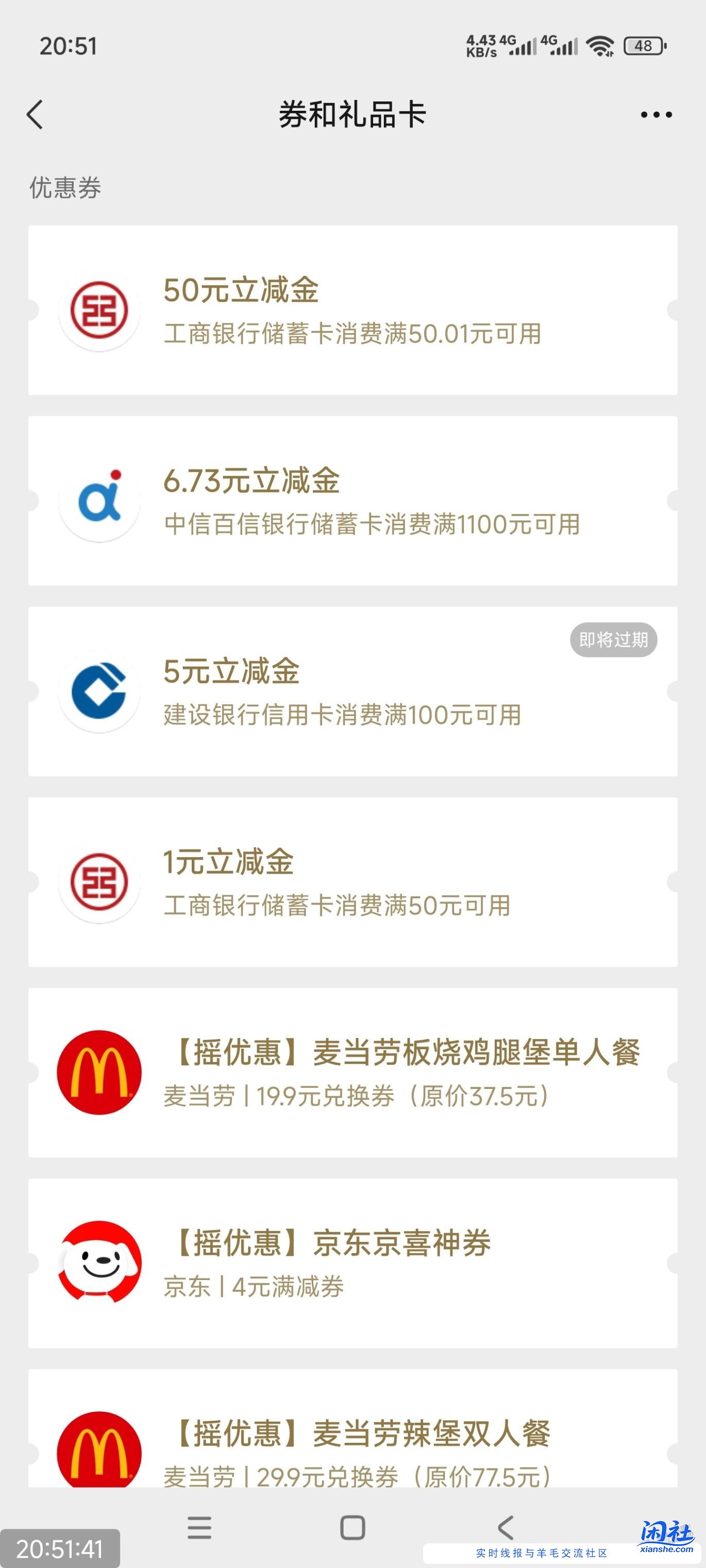Tap the Wi-Fi icon in the status bar

coord(600,46)
